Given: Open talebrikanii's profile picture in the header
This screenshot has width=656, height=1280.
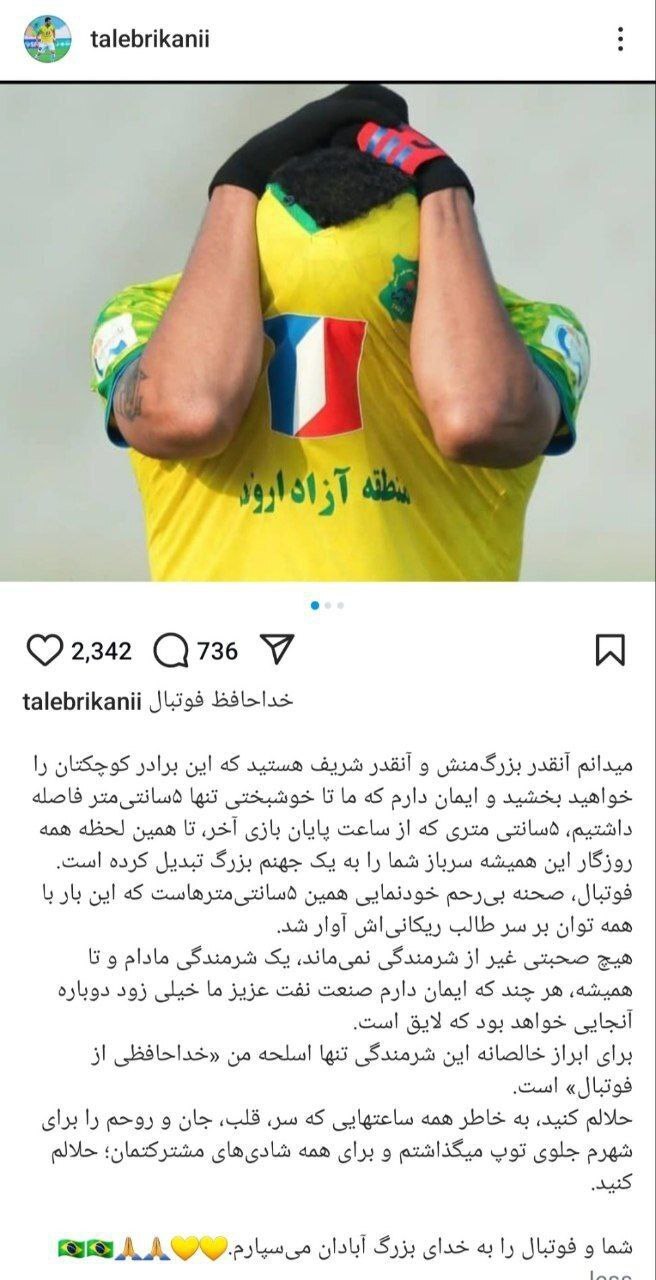Looking at the screenshot, I should point(47,40).
